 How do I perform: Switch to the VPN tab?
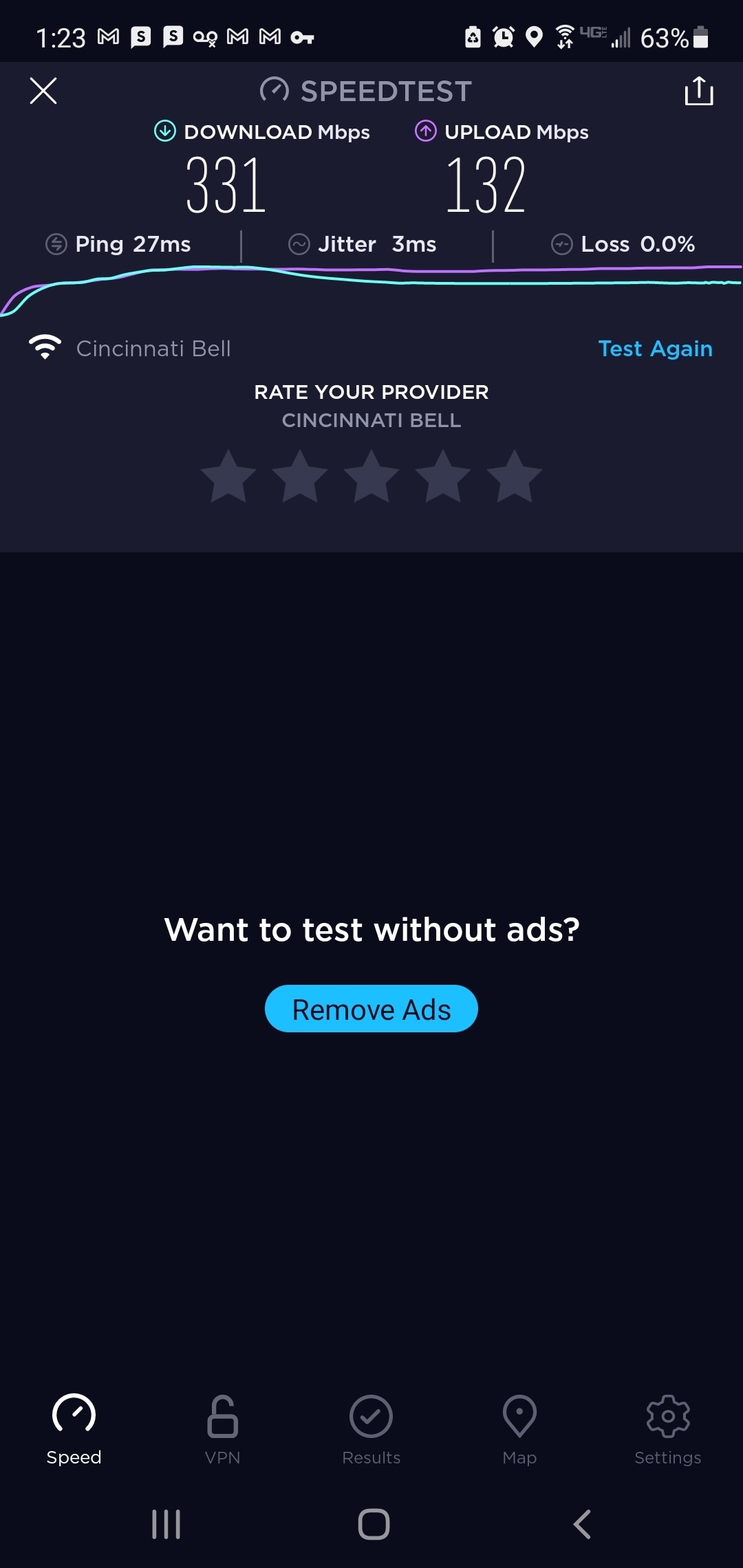tap(222, 1429)
